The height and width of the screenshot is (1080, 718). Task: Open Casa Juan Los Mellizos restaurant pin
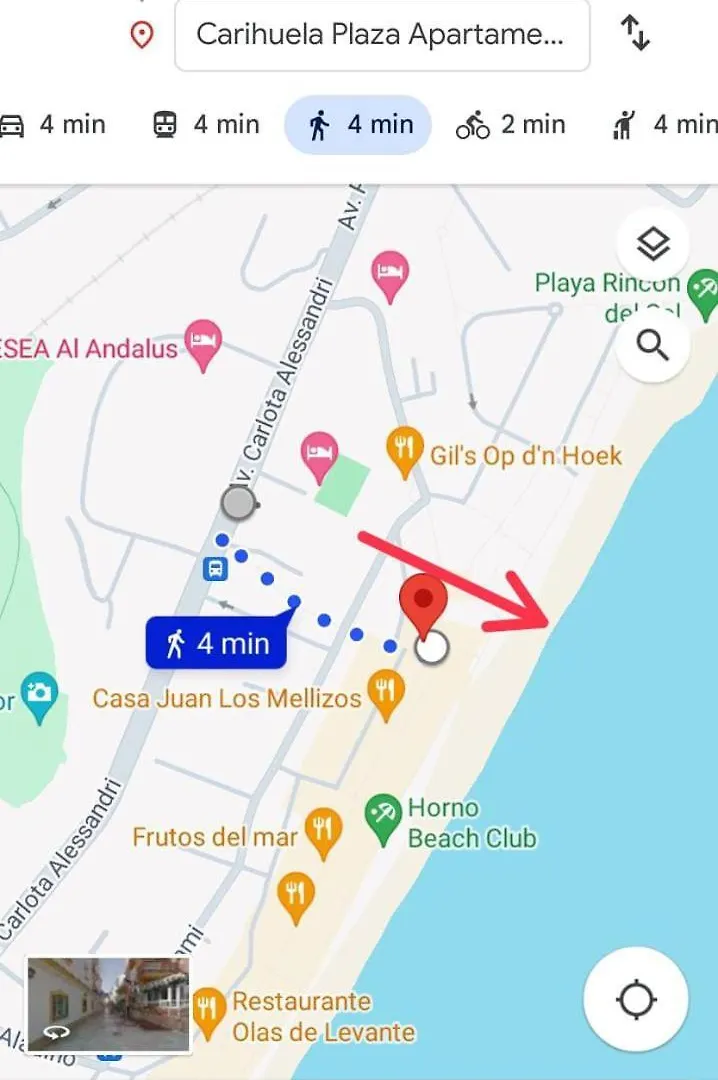coord(385,692)
